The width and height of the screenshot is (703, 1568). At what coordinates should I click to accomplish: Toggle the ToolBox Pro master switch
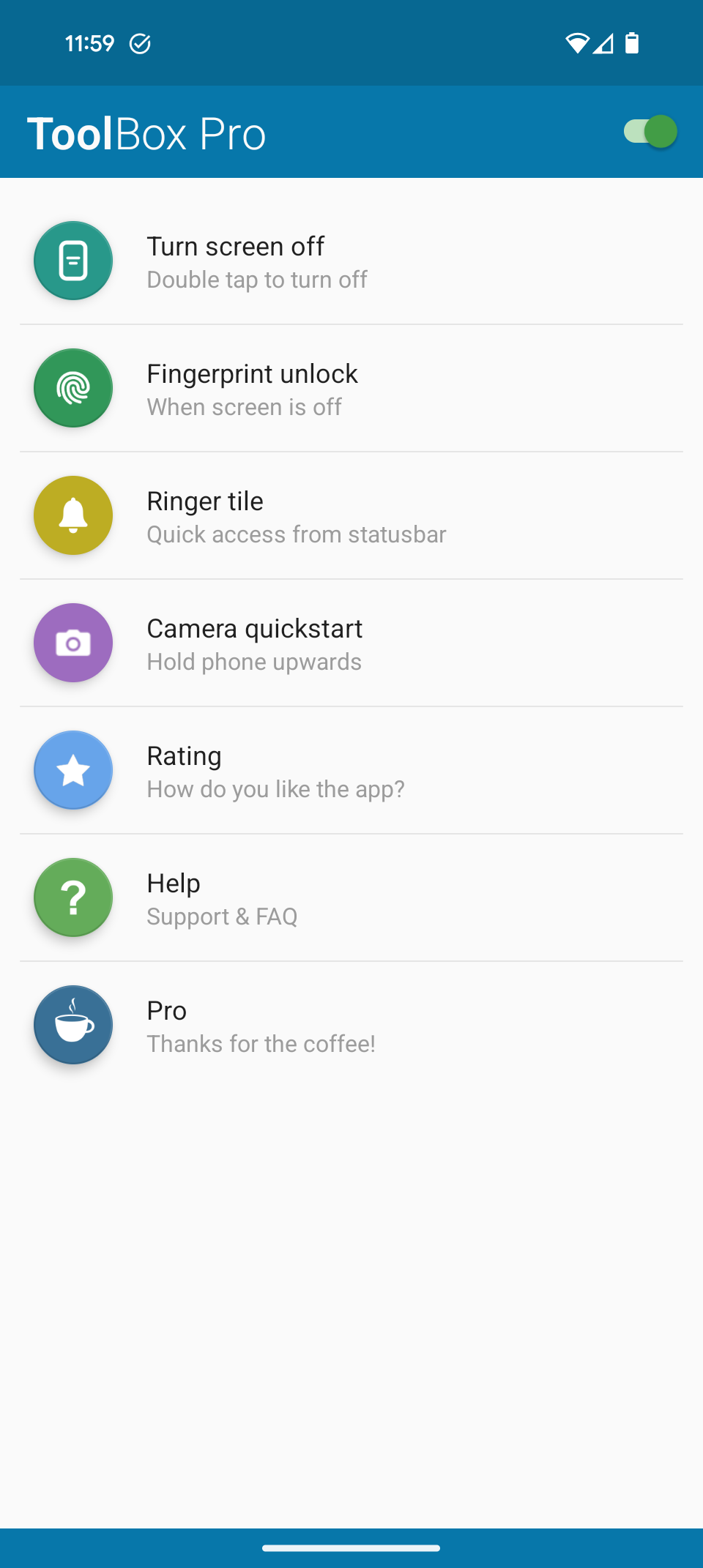point(650,132)
